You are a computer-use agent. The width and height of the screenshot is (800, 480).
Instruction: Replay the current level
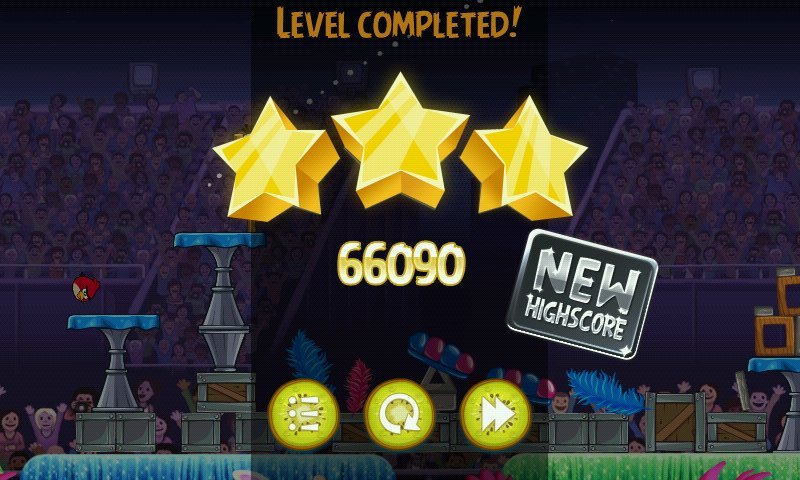pyautogui.click(x=398, y=413)
